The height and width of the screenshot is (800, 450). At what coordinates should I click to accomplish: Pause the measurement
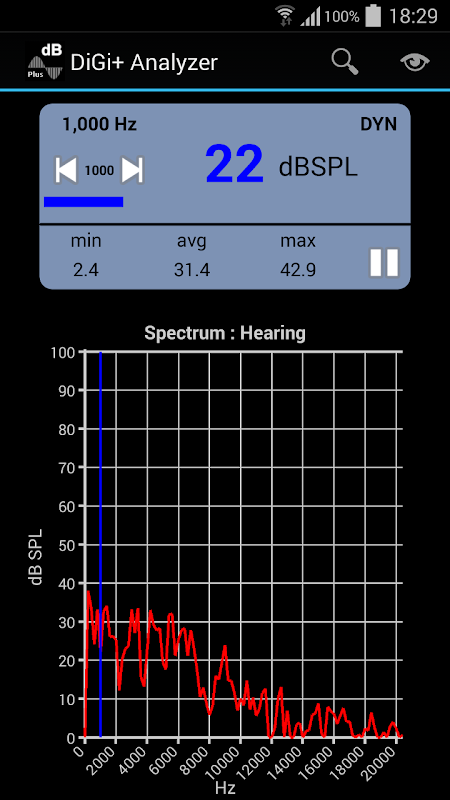[384, 263]
